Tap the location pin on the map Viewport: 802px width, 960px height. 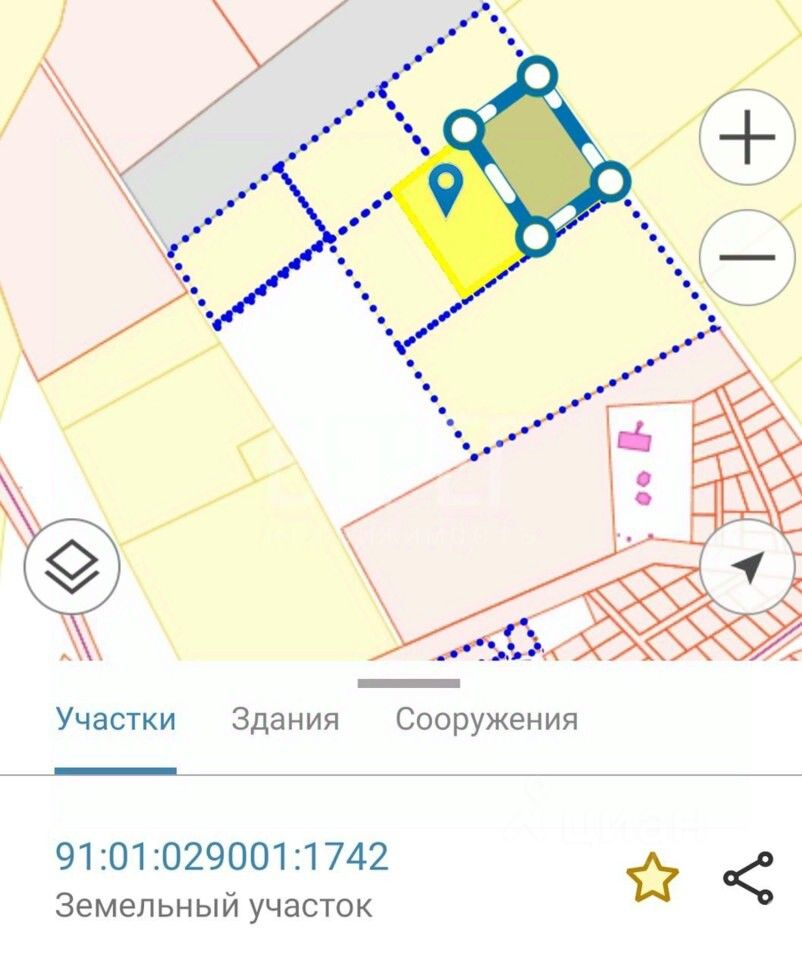[446, 188]
